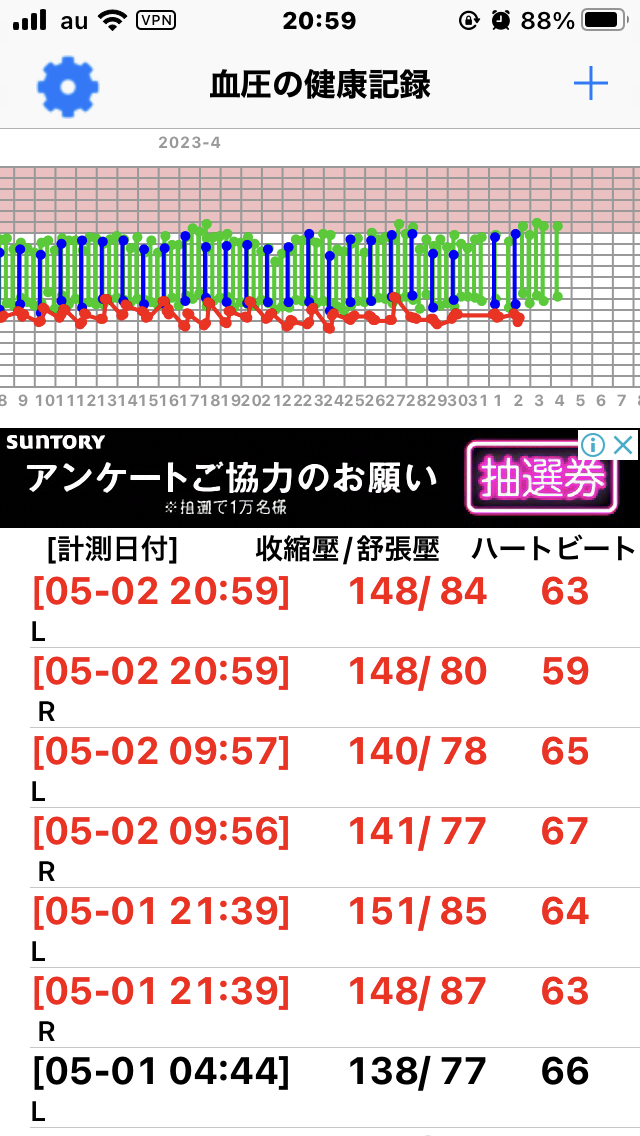This screenshot has height=1136, width=640.
Task: Open the ad info icon
Action: click(x=593, y=444)
